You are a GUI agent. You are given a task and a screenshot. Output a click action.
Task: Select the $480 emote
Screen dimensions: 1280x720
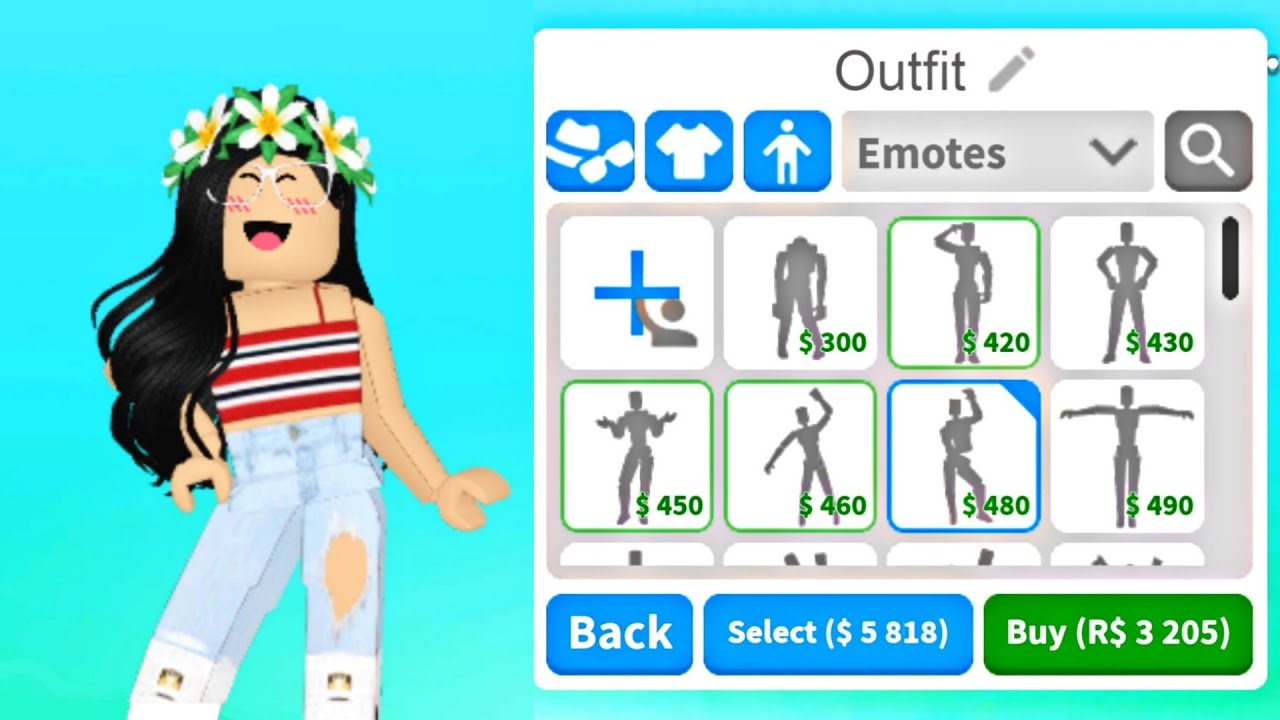click(x=963, y=456)
